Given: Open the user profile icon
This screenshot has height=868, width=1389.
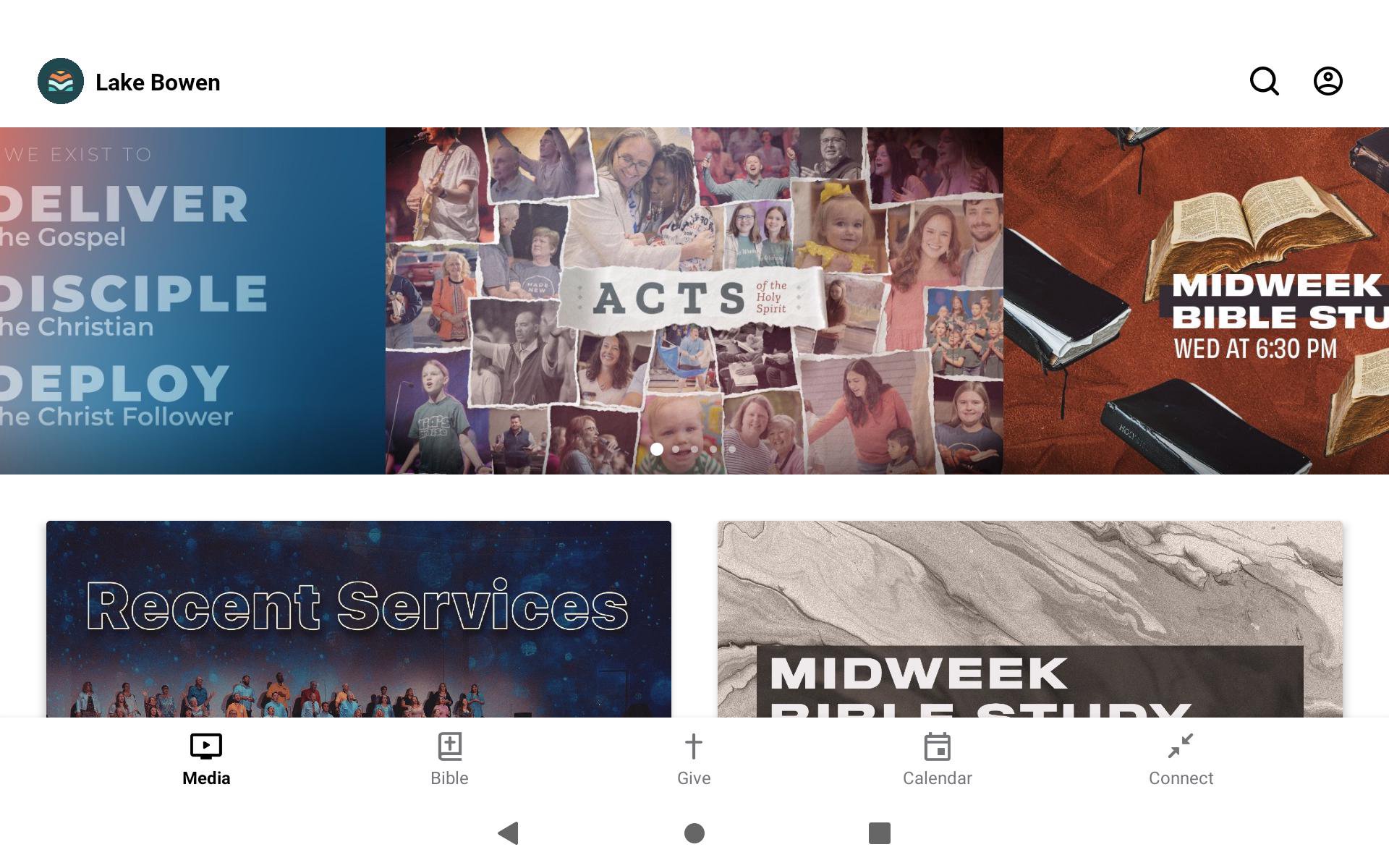Looking at the screenshot, I should [1328, 81].
